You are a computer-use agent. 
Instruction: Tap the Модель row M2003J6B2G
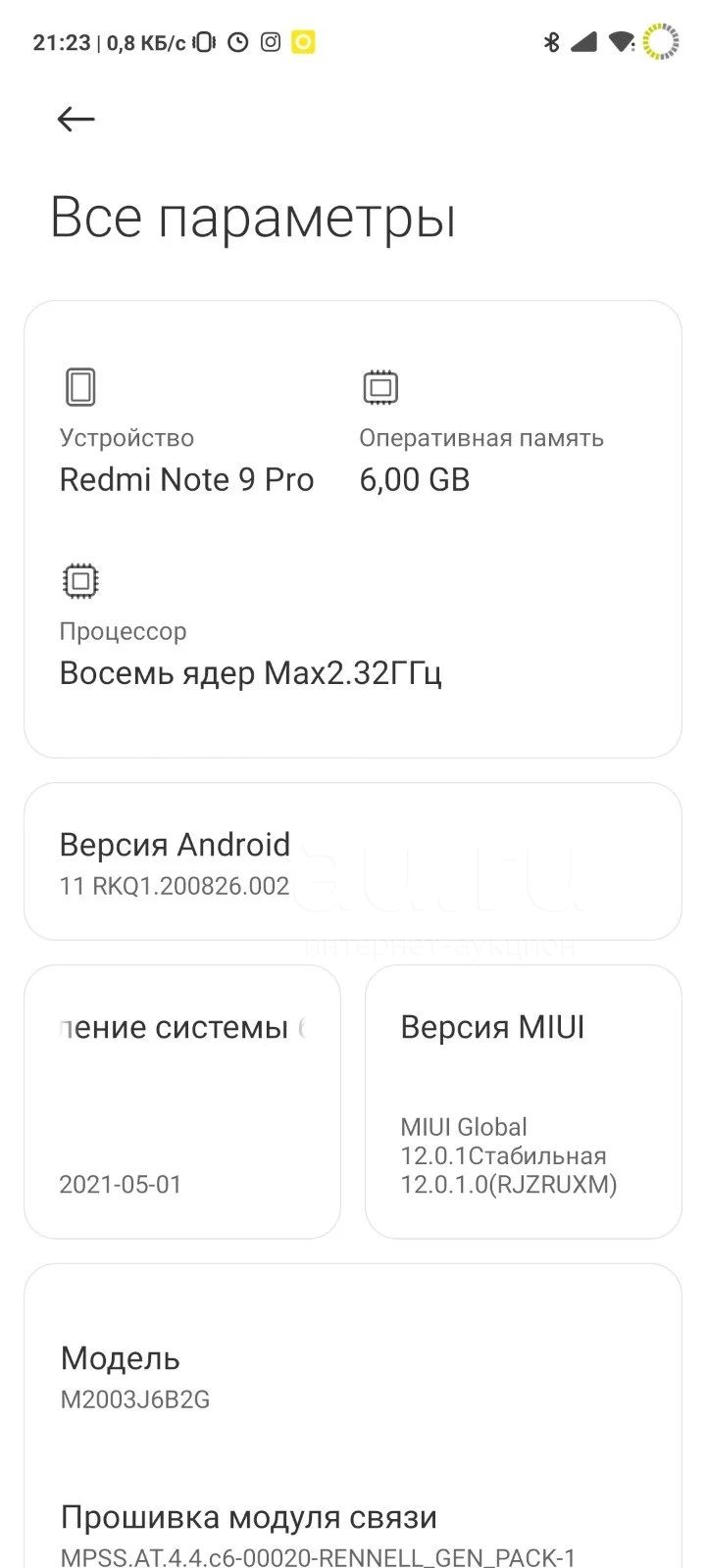[x=353, y=1377]
